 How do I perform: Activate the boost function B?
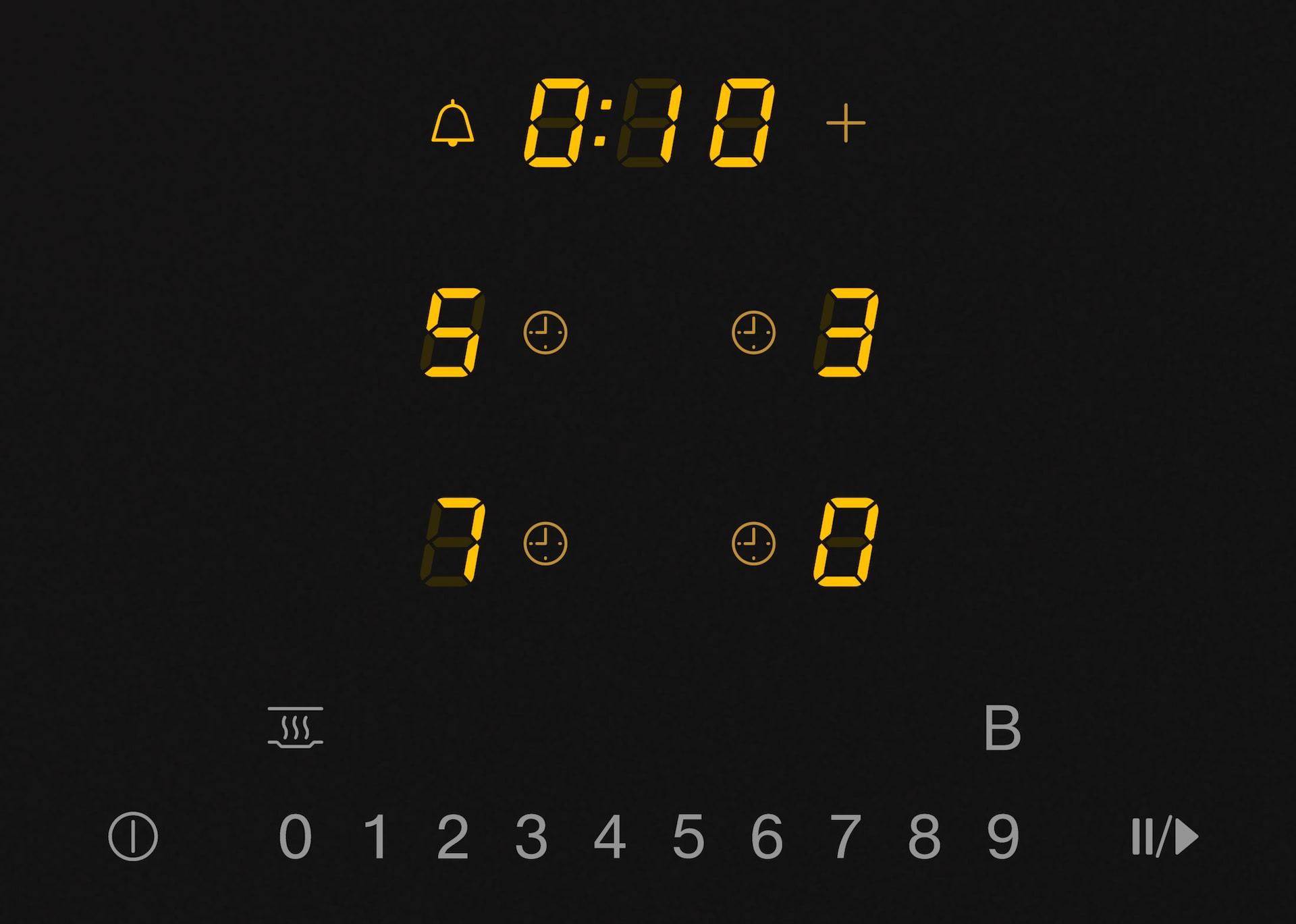(x=1002, y=728)
